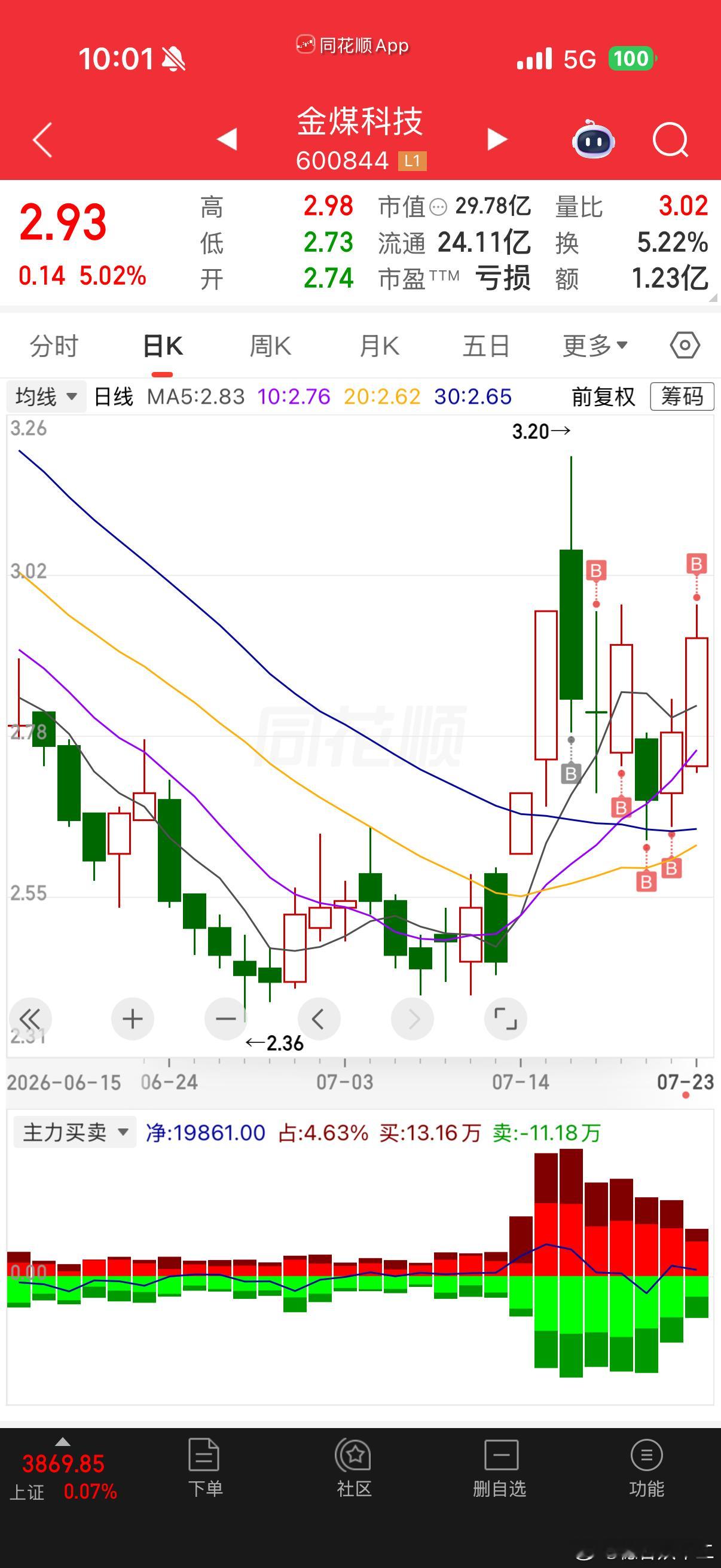Switch to the next stock
The width and height of the screenshot is (721, 1568).
coord(497,139)
